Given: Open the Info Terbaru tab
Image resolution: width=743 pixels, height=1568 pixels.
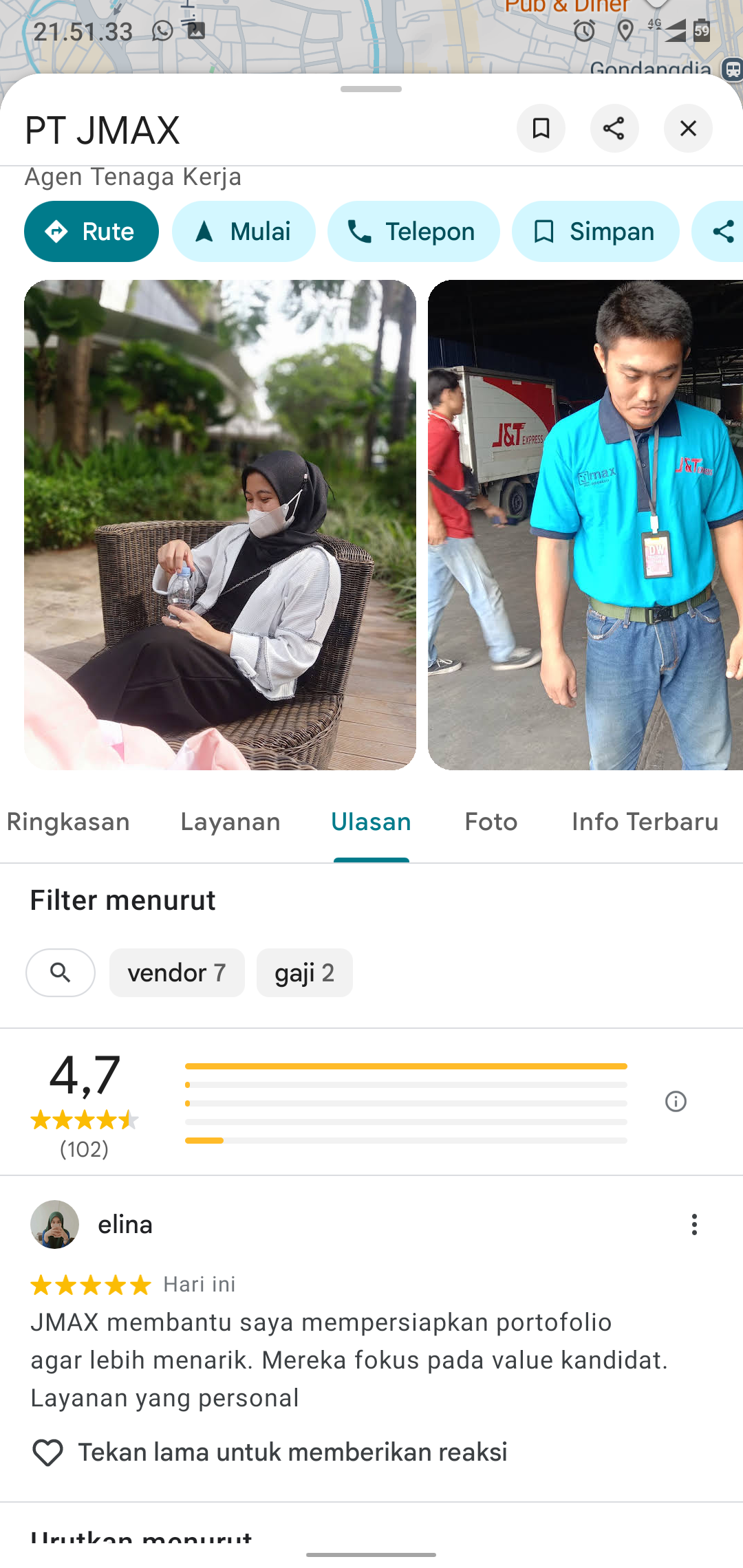Looking at the screenshot, I should pyautogui.click(x=645, y=822).
